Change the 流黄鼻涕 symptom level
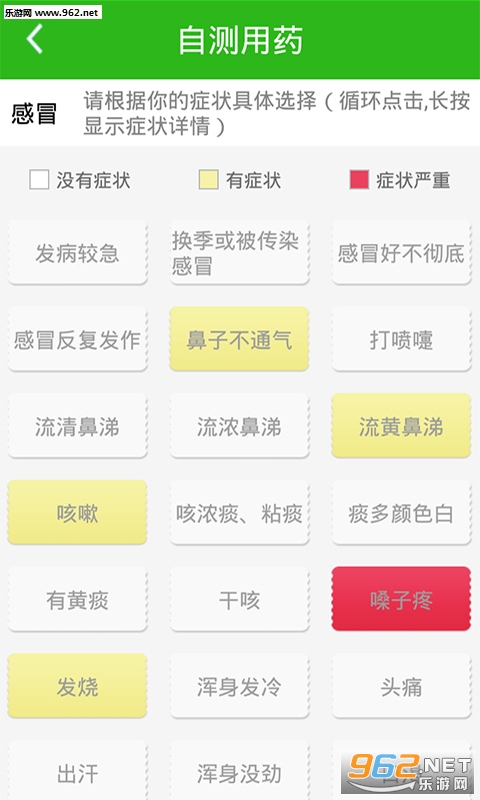480x800 pixels. coord(401,426)
